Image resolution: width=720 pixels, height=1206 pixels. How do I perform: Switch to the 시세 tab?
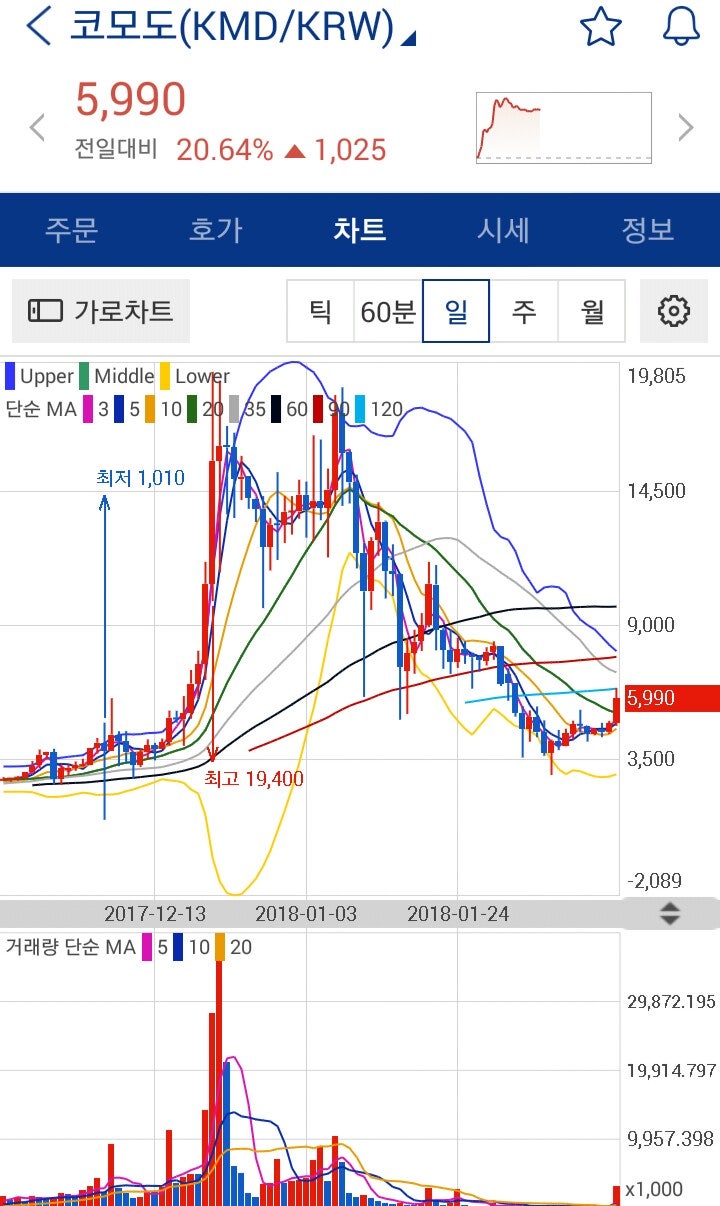[x=504, y=229]
